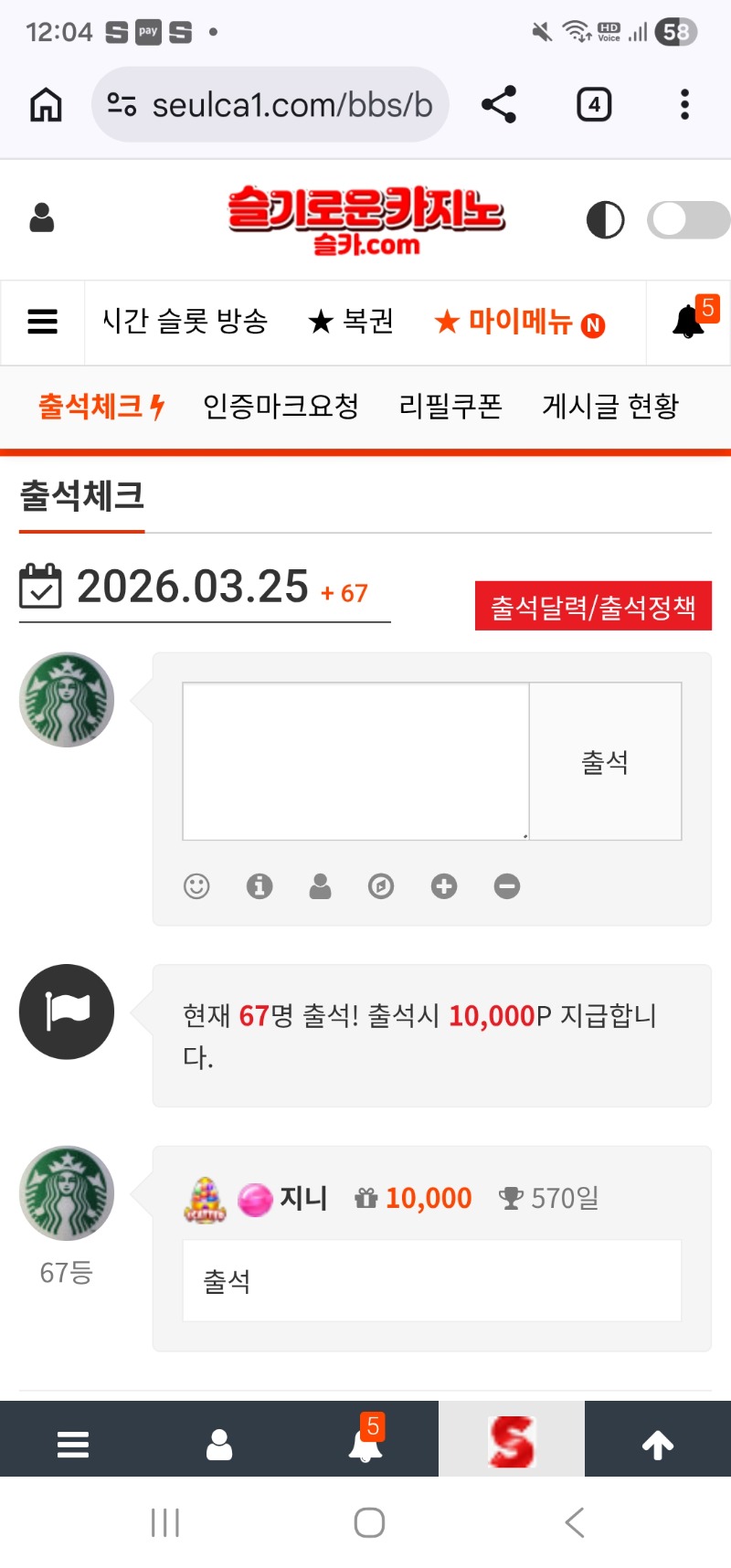Share this page from browser toolbar
731x1568 pixels.
(499, 105)
